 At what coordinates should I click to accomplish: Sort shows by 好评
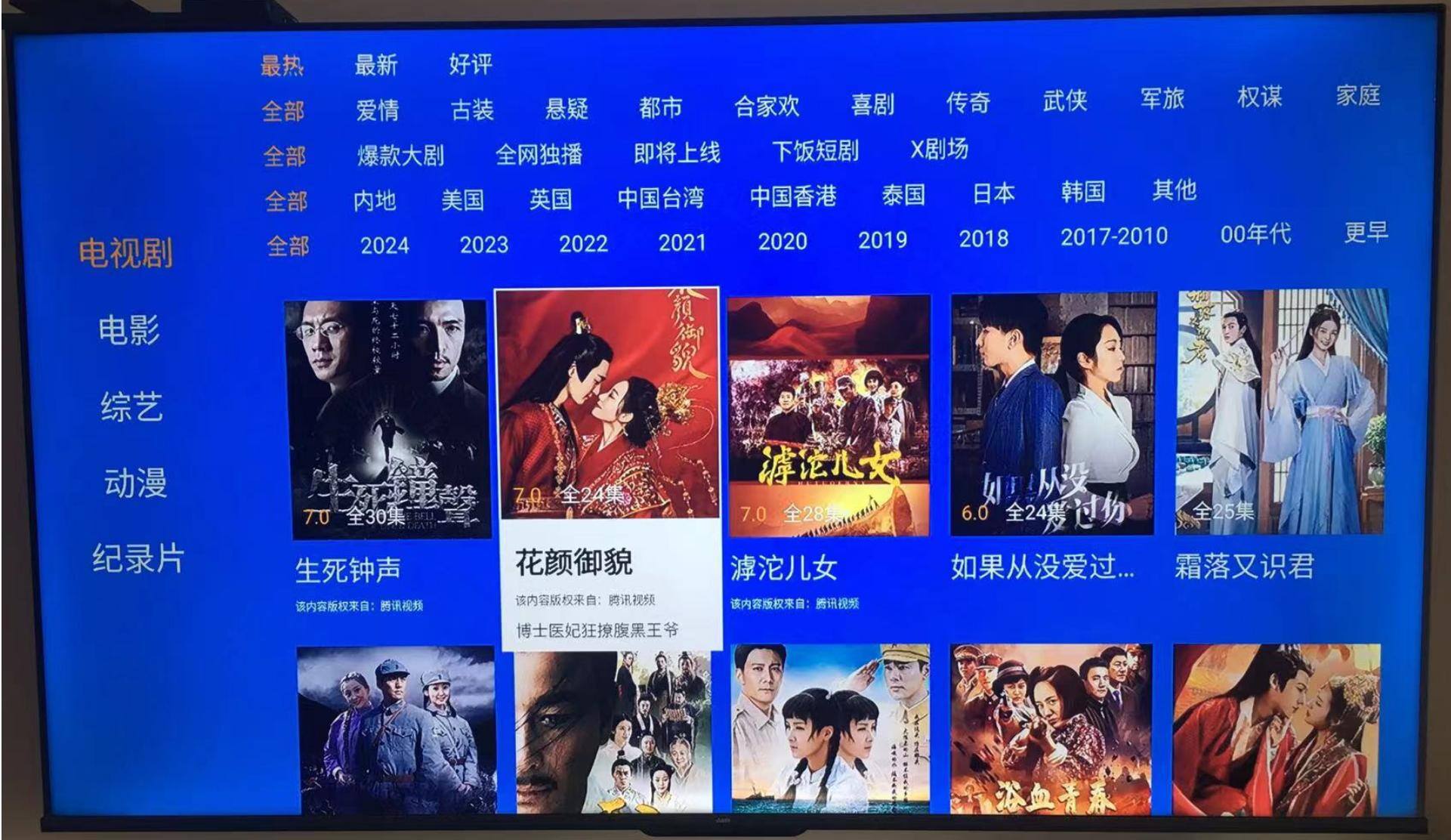click(x=470, y=64)
